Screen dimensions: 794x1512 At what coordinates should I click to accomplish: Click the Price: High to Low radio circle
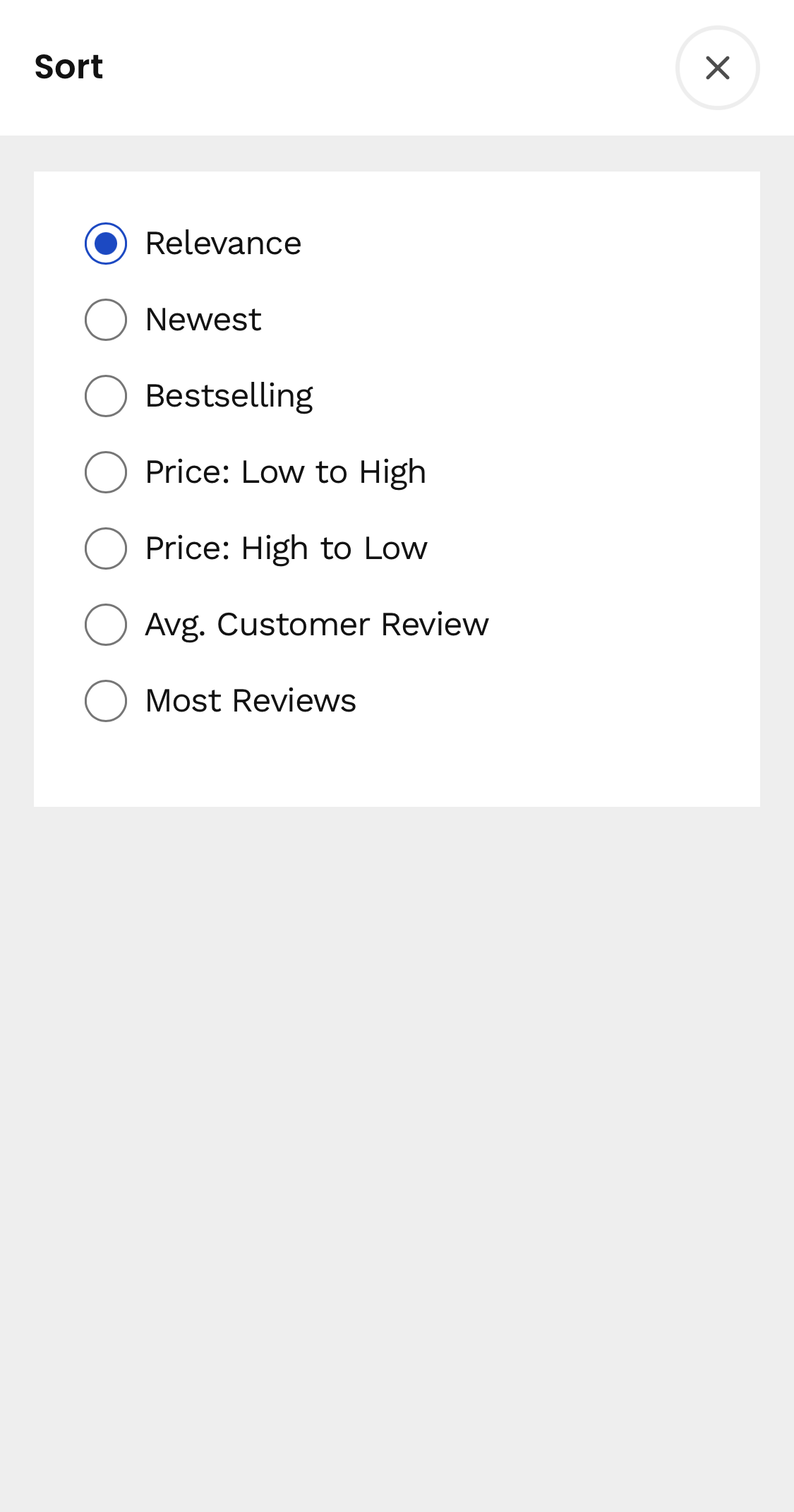105,548
